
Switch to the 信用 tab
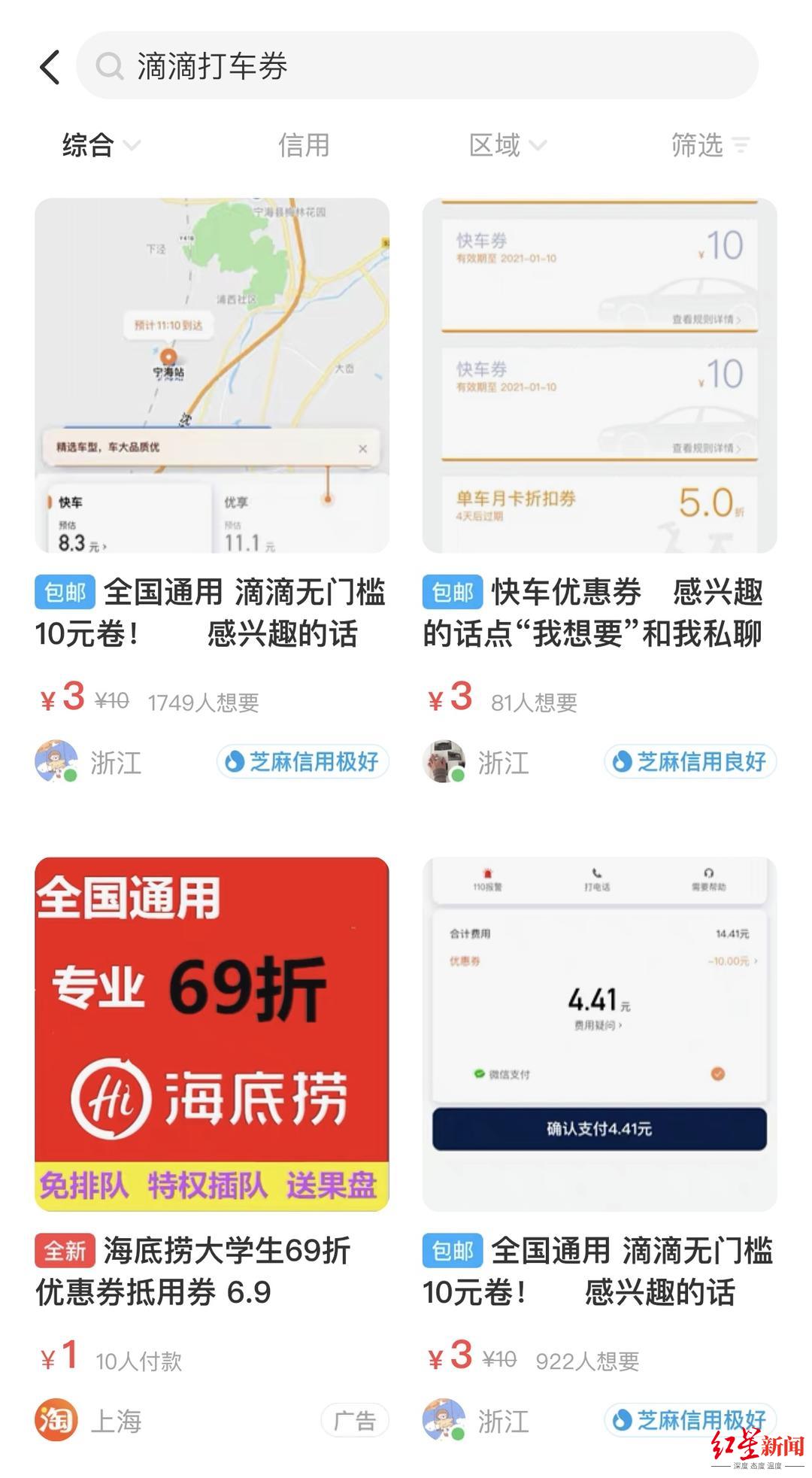coord(303,146)
